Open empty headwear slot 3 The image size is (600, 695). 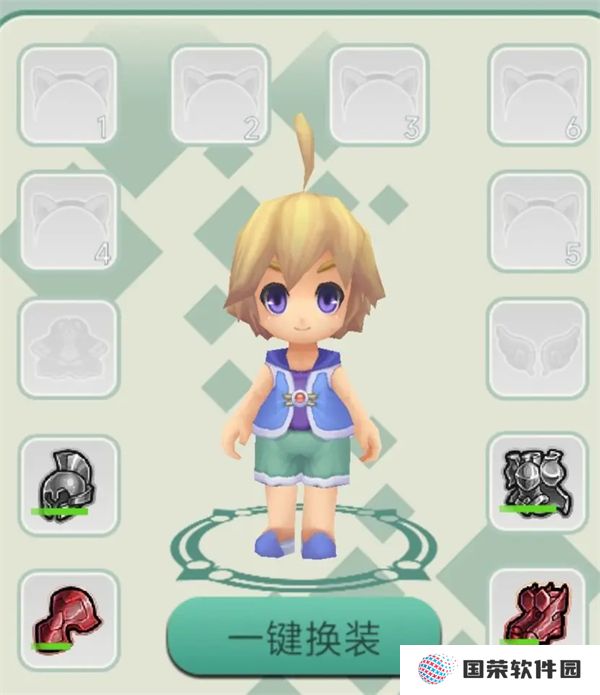tap(379, 94)
